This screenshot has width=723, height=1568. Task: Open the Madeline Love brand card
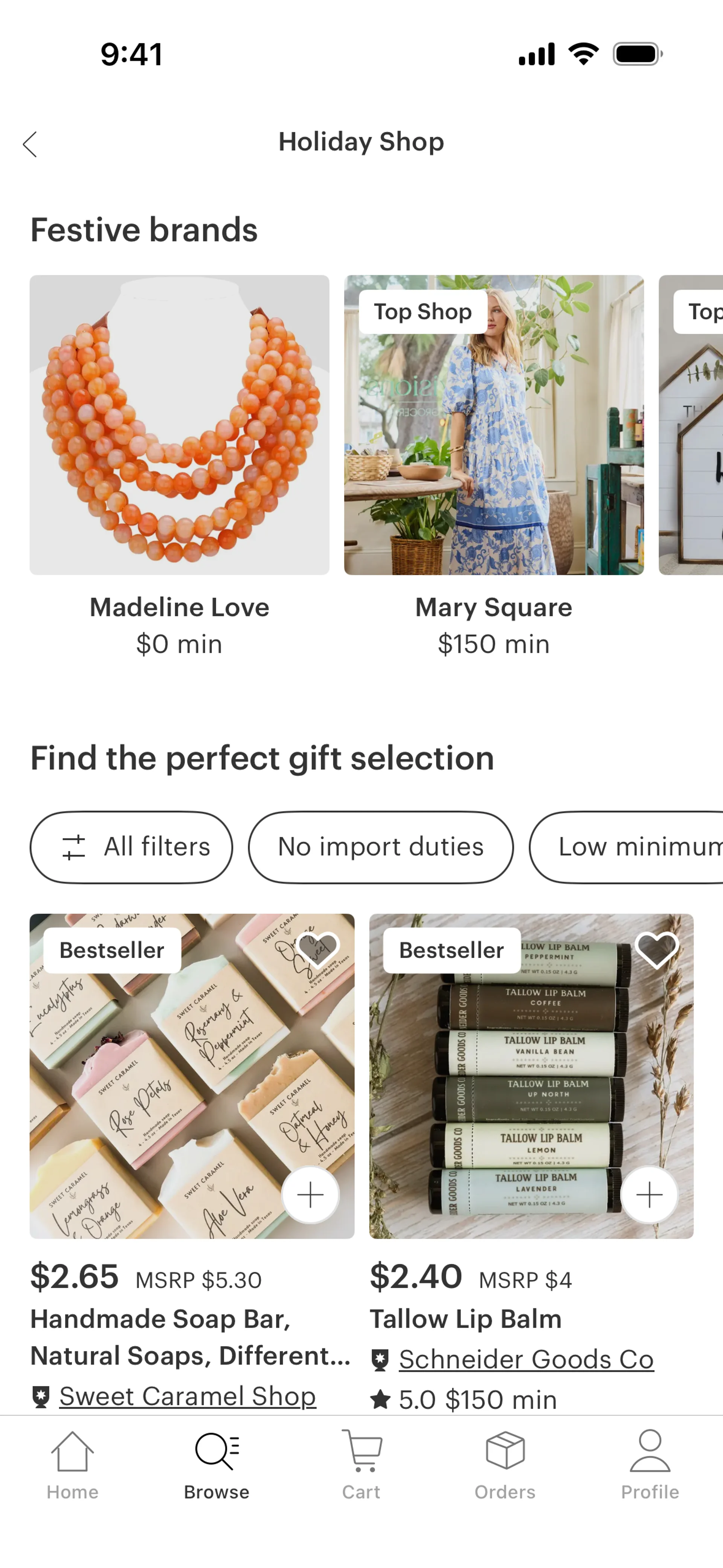tap(180, 425)
